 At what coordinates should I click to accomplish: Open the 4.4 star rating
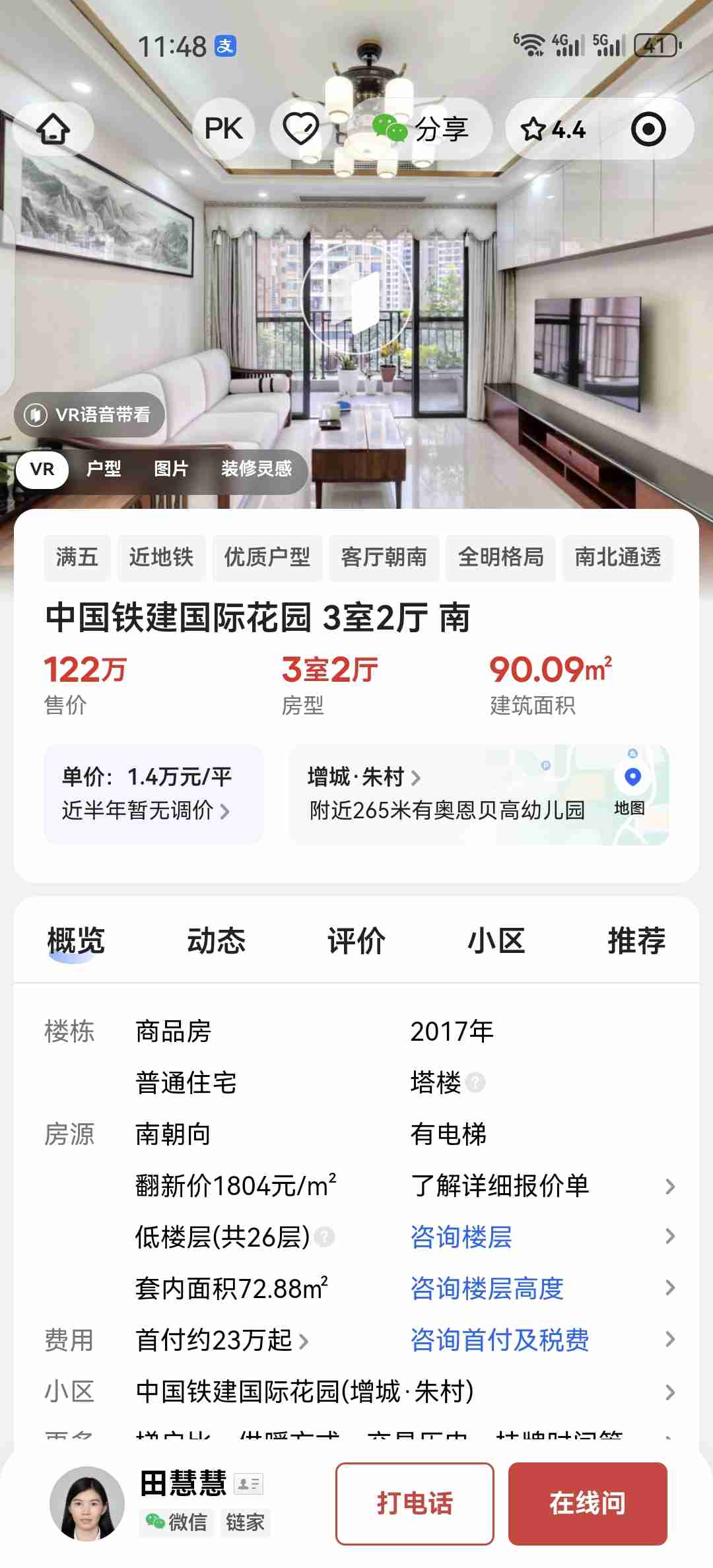pos(553,129)
